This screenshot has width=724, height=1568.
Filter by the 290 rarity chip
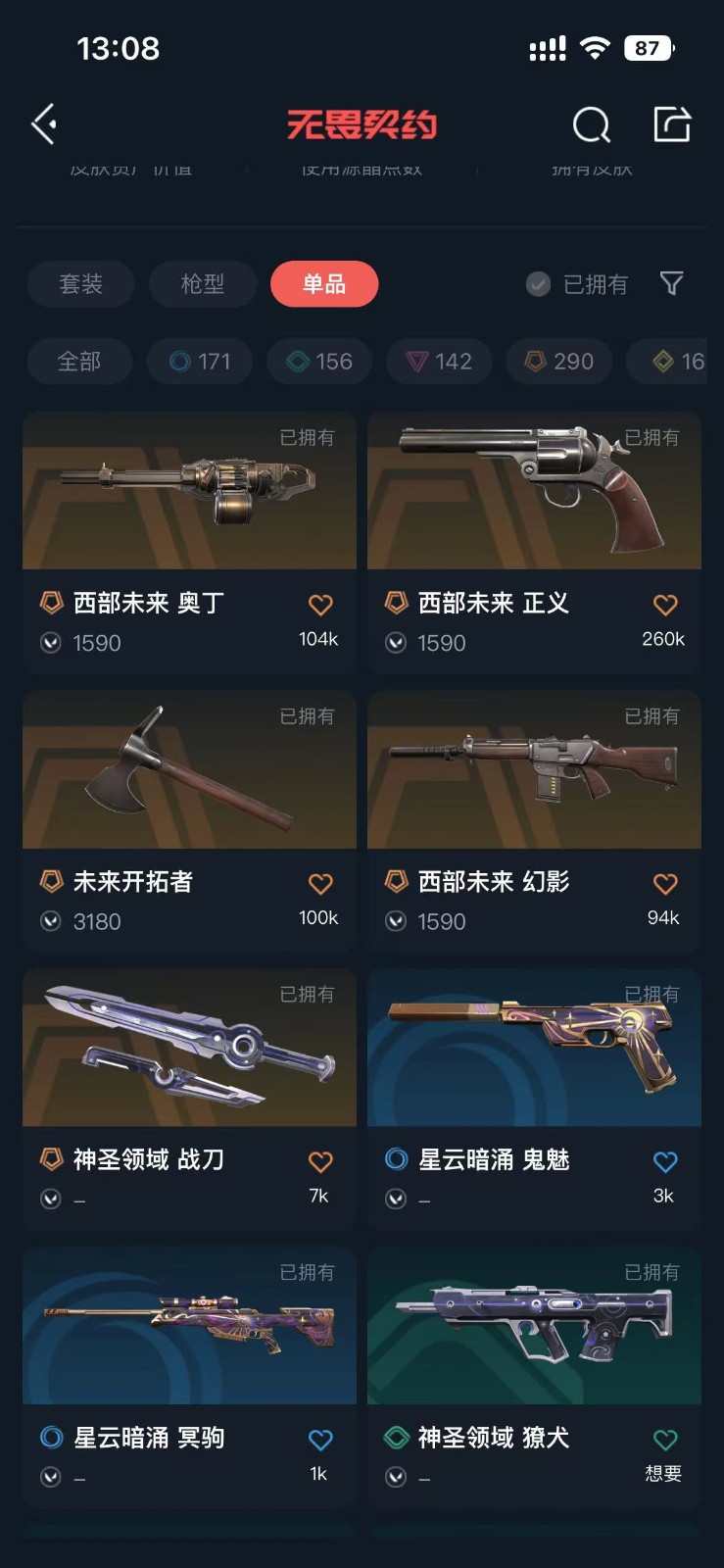tap(559, 362)
